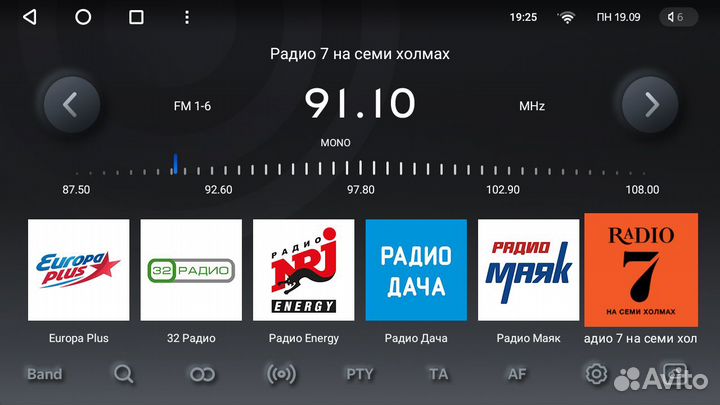Image resolution: width=720 pixels, height=405 pixels.
Task: Play the Радио Energy preset
Action: pos(303,270)
